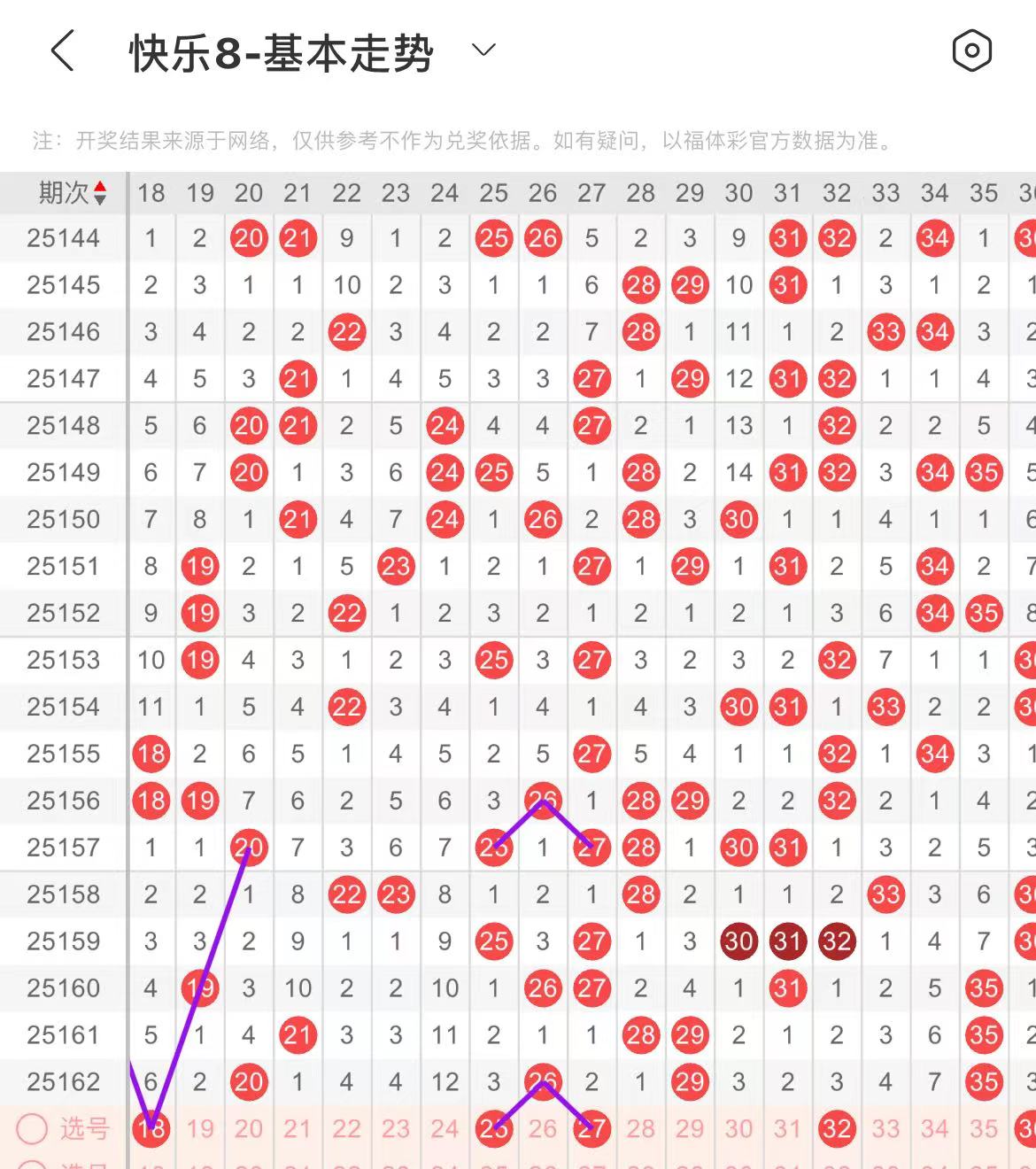Deselect number 18 in the 选号 row
Image resolution: width=1036 pixels, height=1169 pixels.
(x=151, y=1128)
